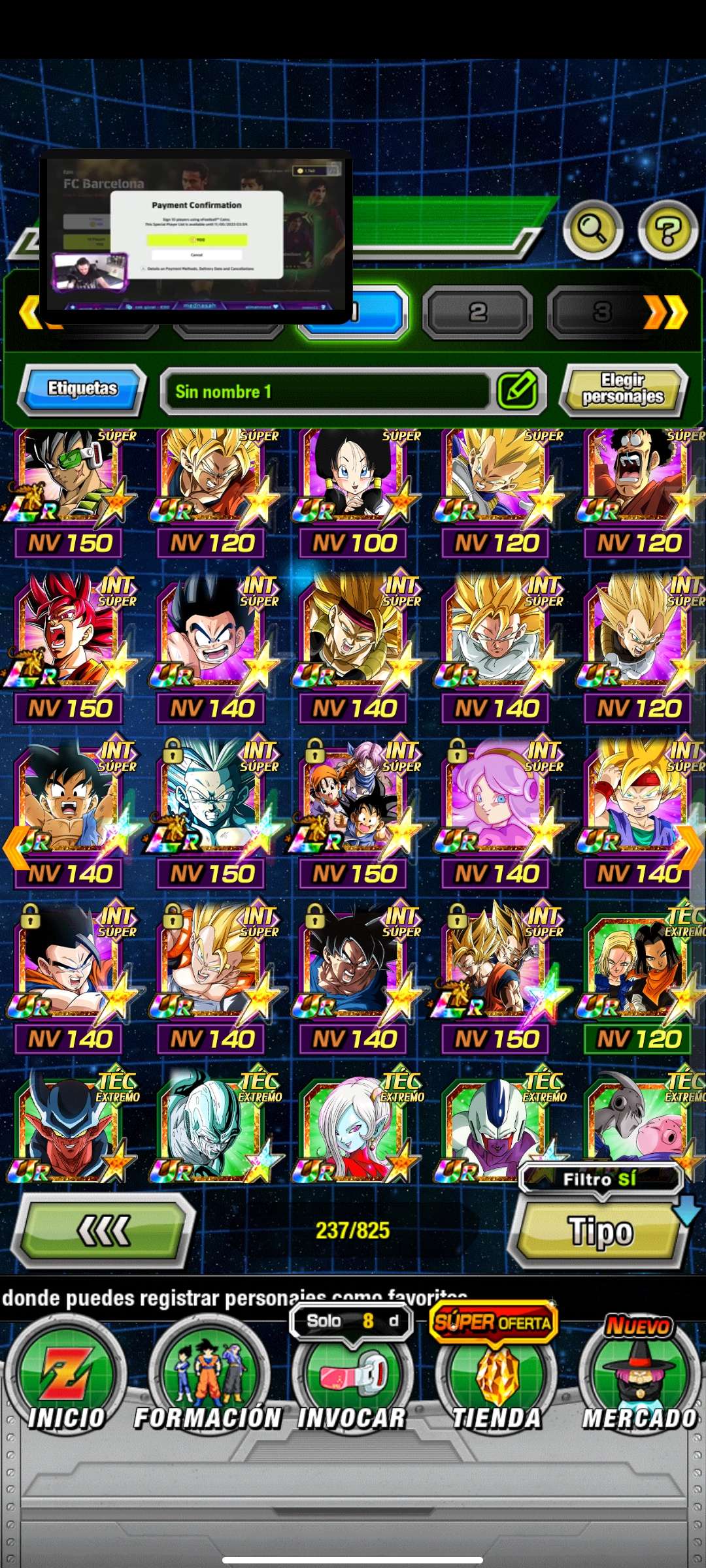Visit the Tienda shop
Image resolution: width=706 pixels, height=1568 pixels.
496,1379
